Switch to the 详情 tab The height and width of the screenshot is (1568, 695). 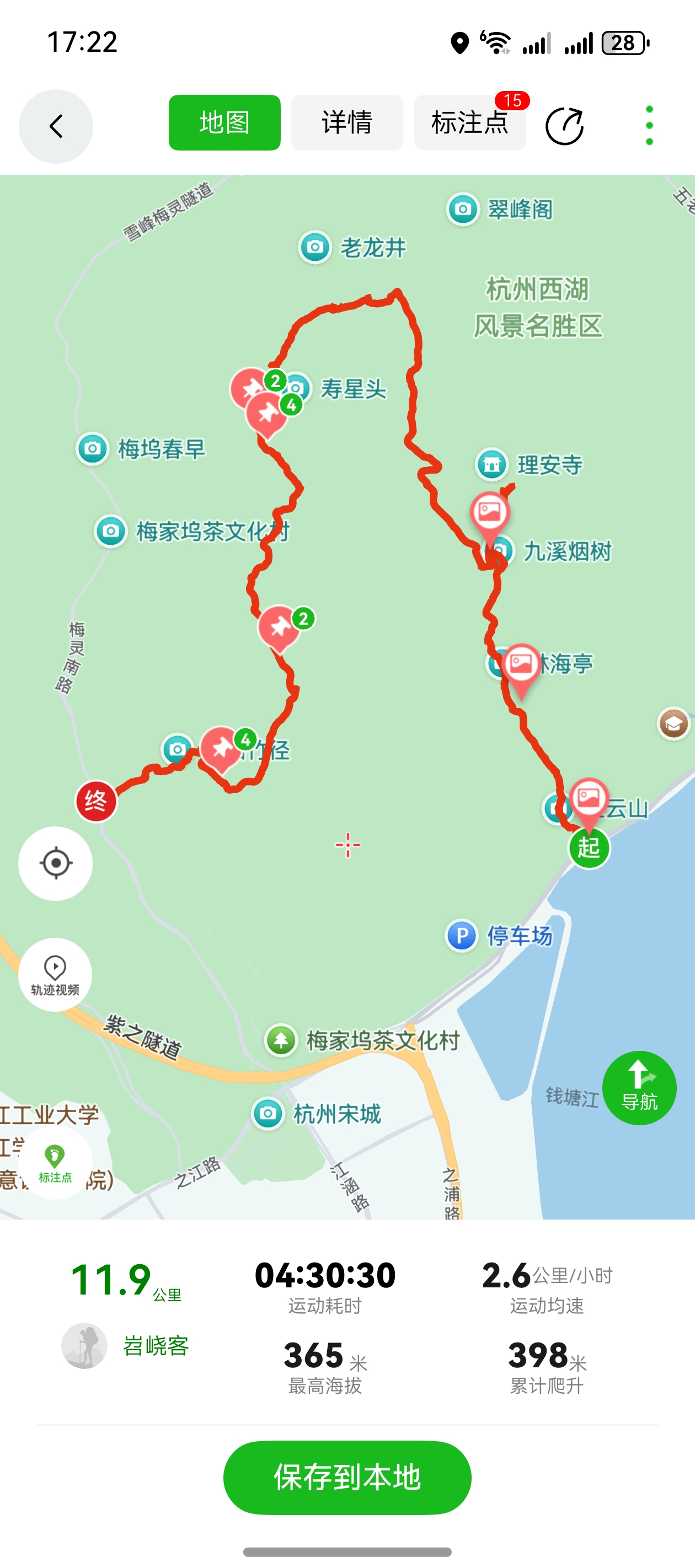pos(346,122)
